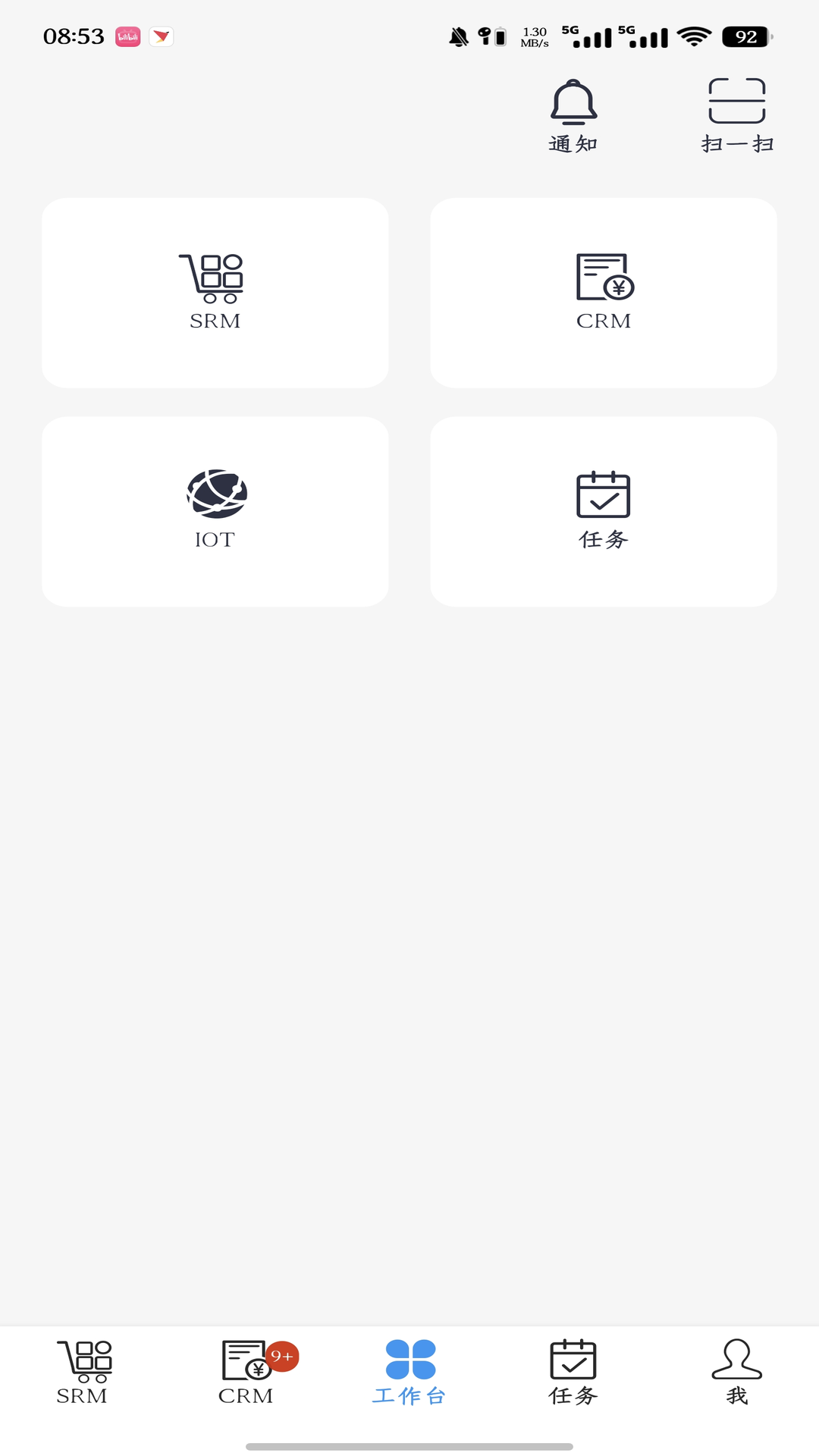Viewport: 819px width, 1456px height.
Task: Open the 任务 card on the workbench
Action: coord(604,511)
